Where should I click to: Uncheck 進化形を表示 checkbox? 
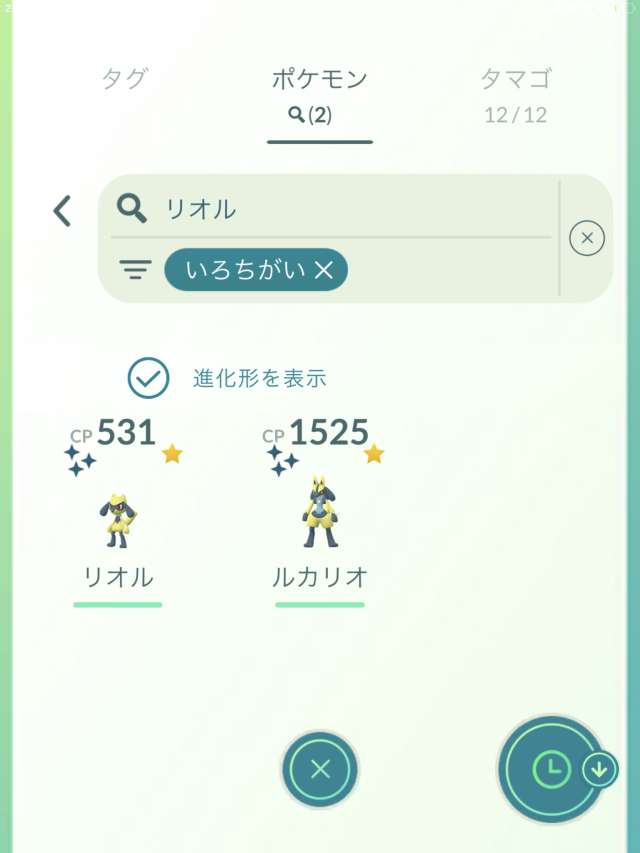point(149,378)
